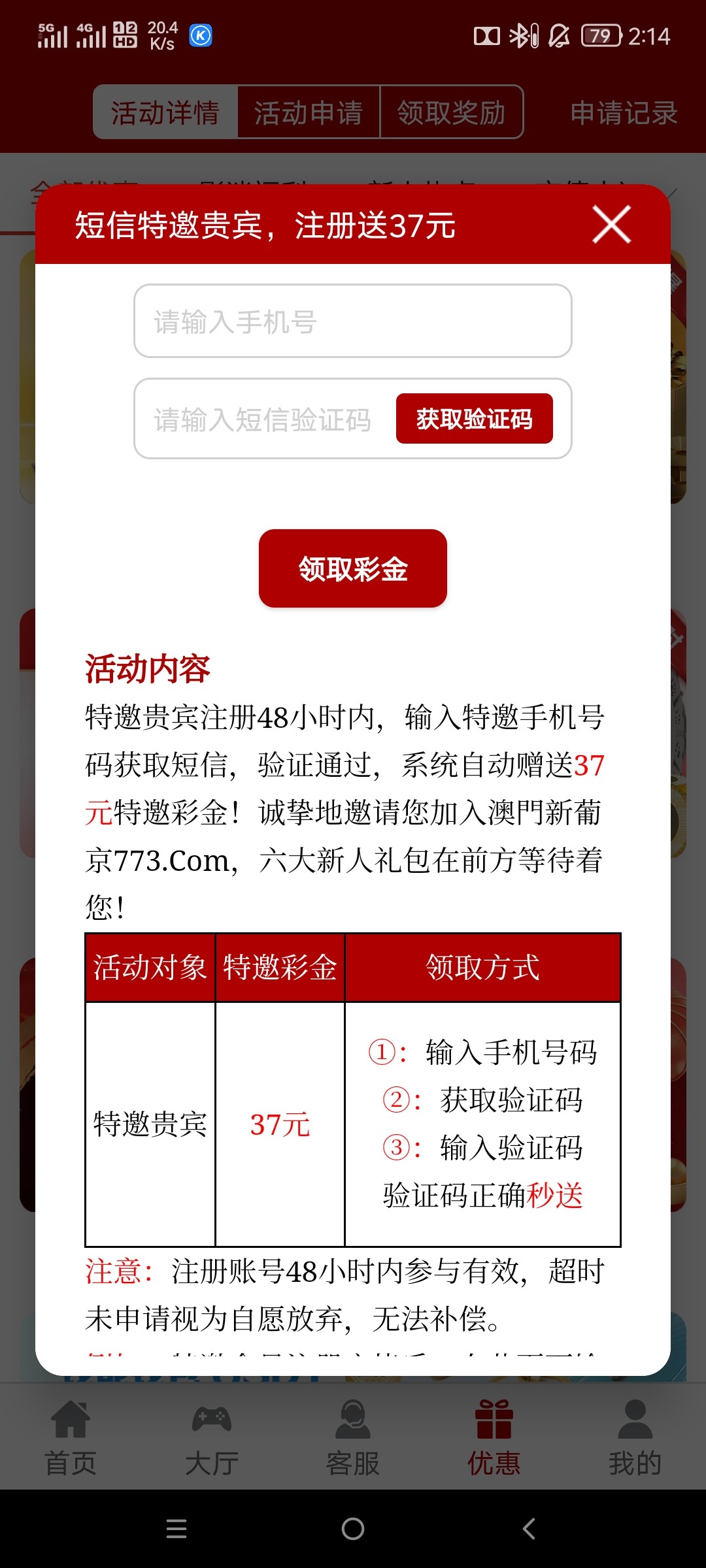This screenshot has width=706, height=1568.
Task: Select the 优惠 promotions tab
Action: (x=494, y=1437)
